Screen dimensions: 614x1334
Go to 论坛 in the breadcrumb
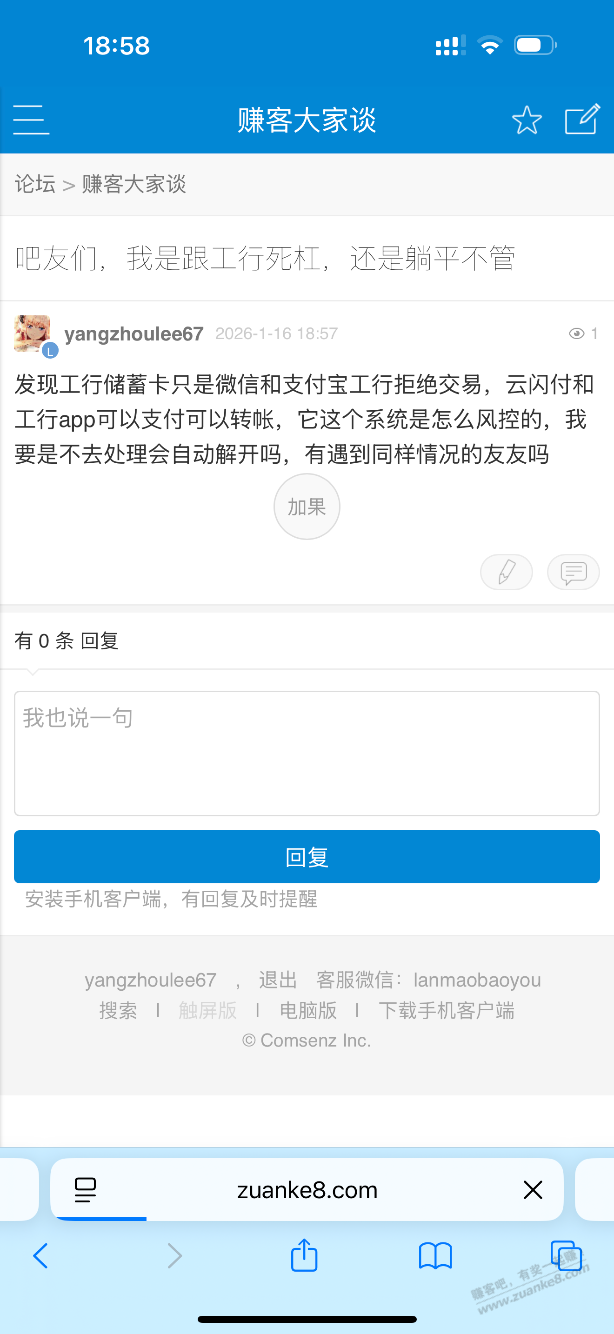pos(35,184)
